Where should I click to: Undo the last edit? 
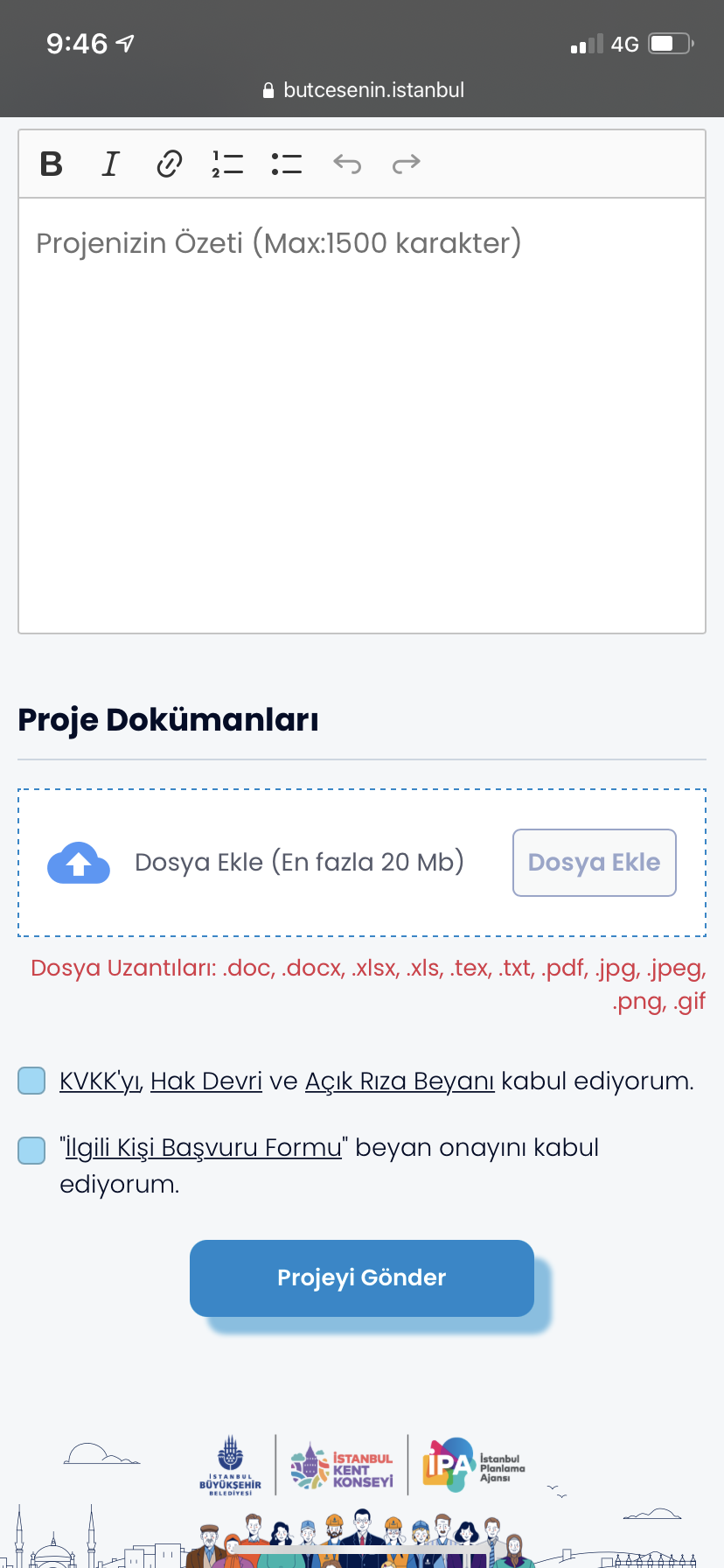pyautogui.click(x=347, y=164)
